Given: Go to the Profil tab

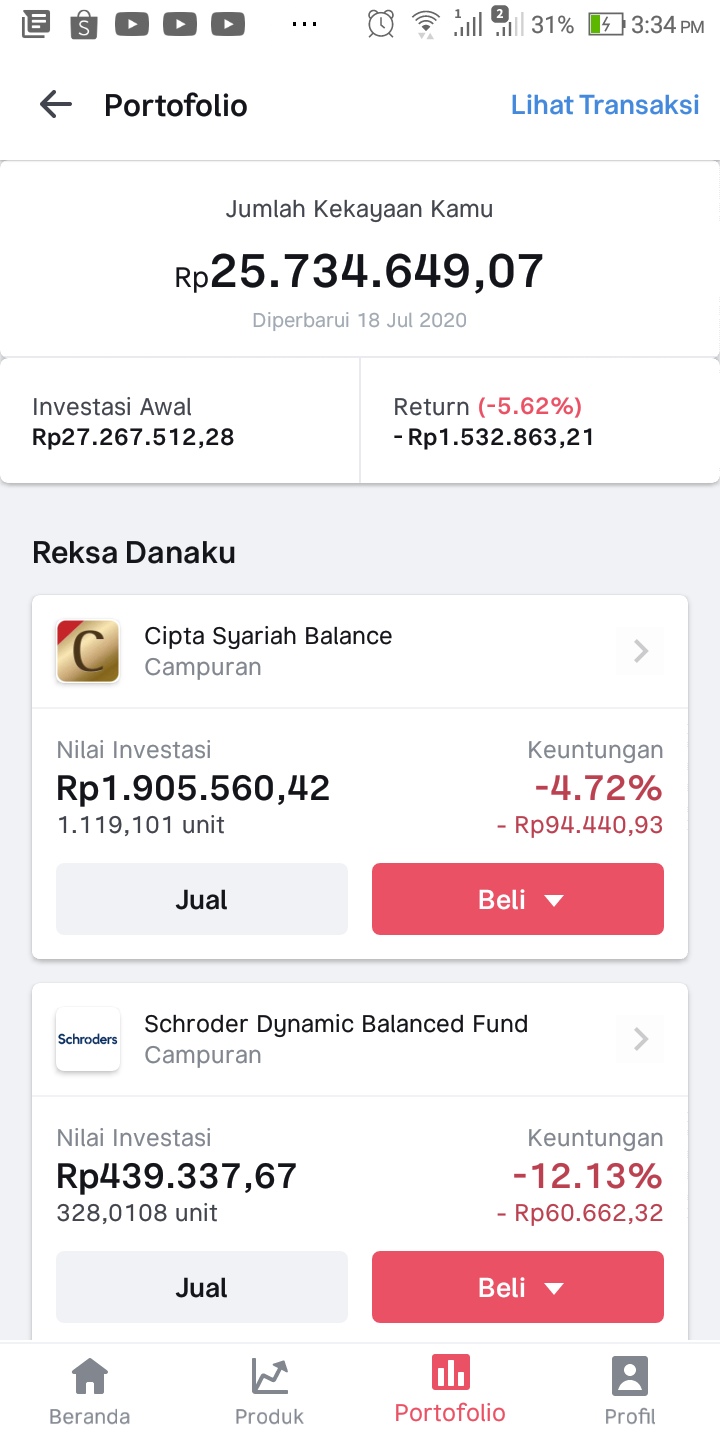Looking at the screenshot, I should tap(630, 1391).
